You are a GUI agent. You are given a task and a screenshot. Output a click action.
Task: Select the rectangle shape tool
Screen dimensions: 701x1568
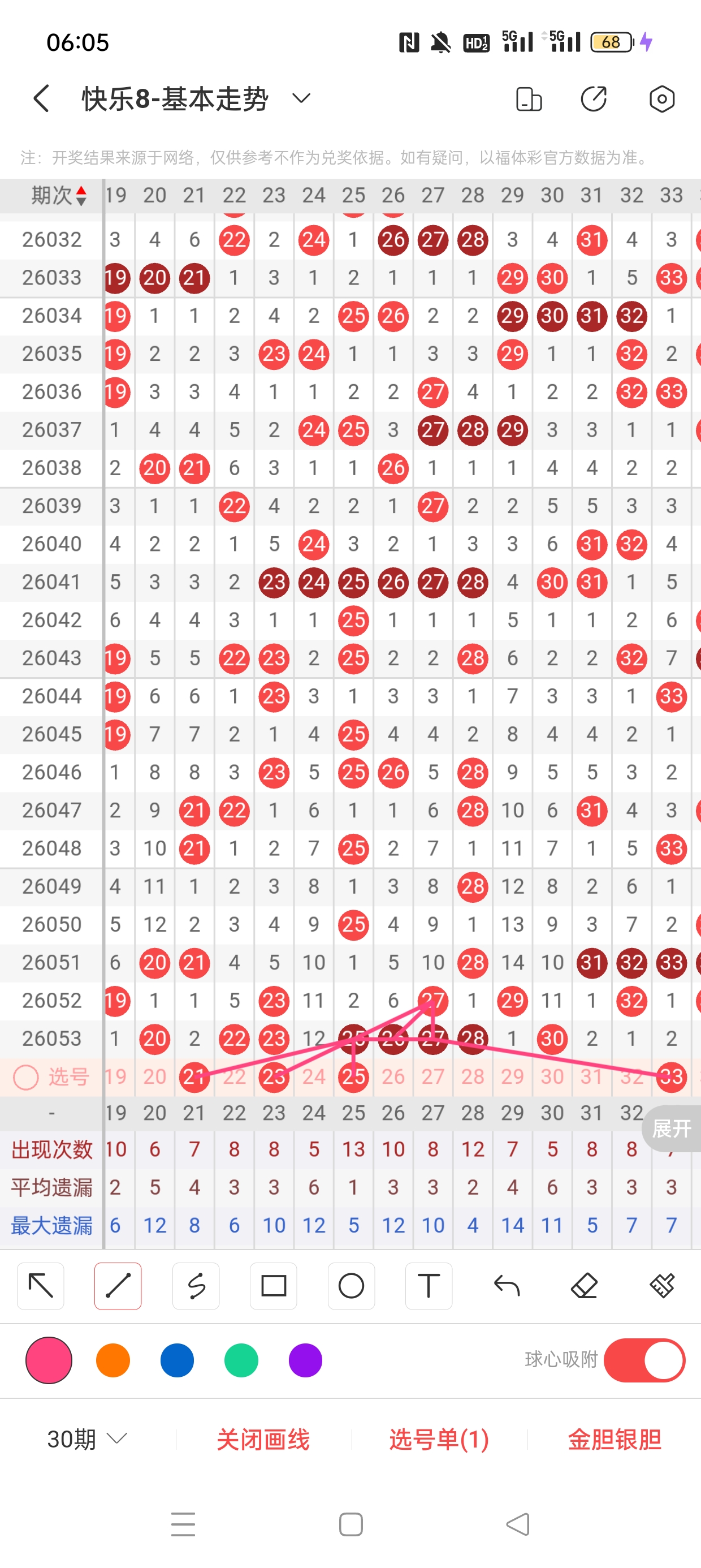(x=273, y=1286)
